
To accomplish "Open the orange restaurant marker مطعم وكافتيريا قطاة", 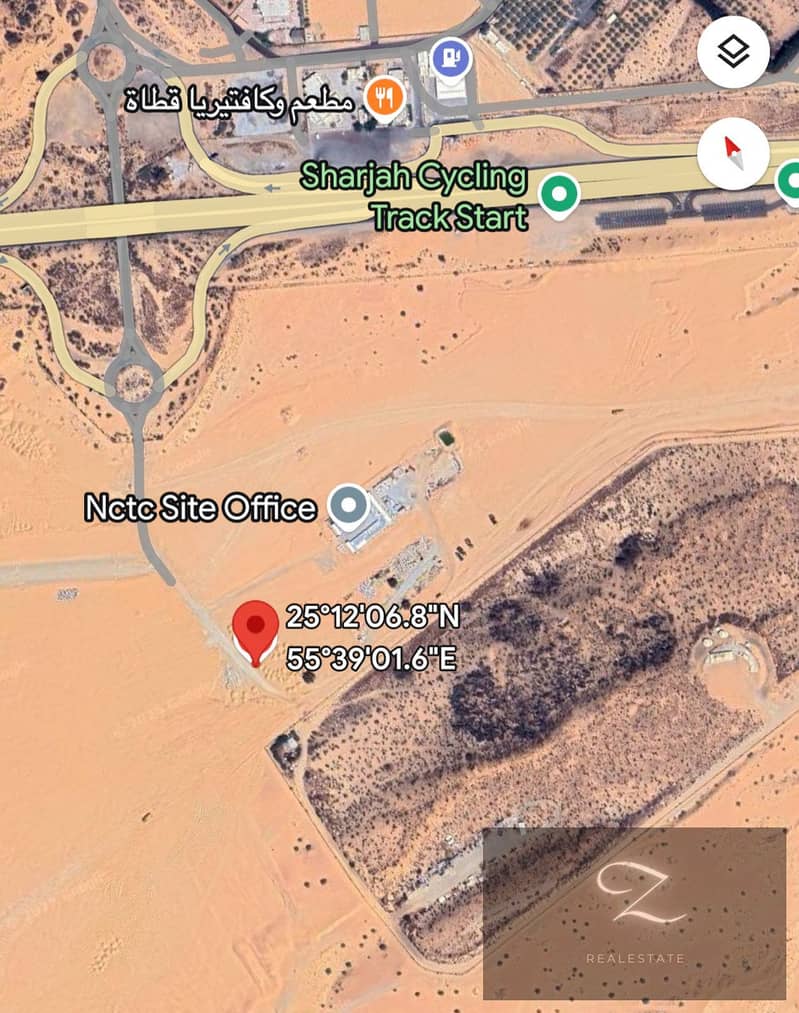I will (x=384, y=98).
